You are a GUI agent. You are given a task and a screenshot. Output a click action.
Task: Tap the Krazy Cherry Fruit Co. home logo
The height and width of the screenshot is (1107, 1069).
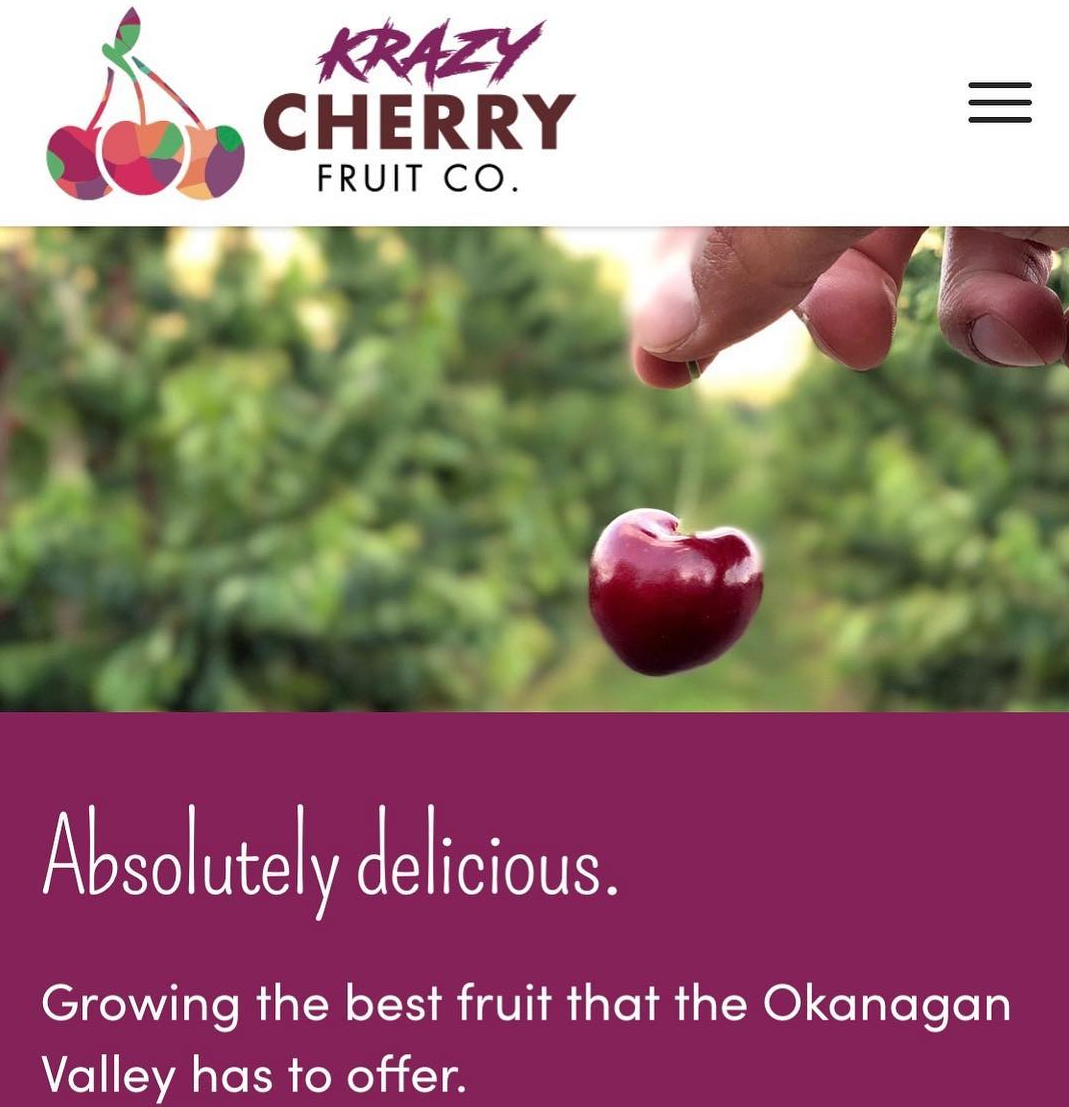[310, 108]
